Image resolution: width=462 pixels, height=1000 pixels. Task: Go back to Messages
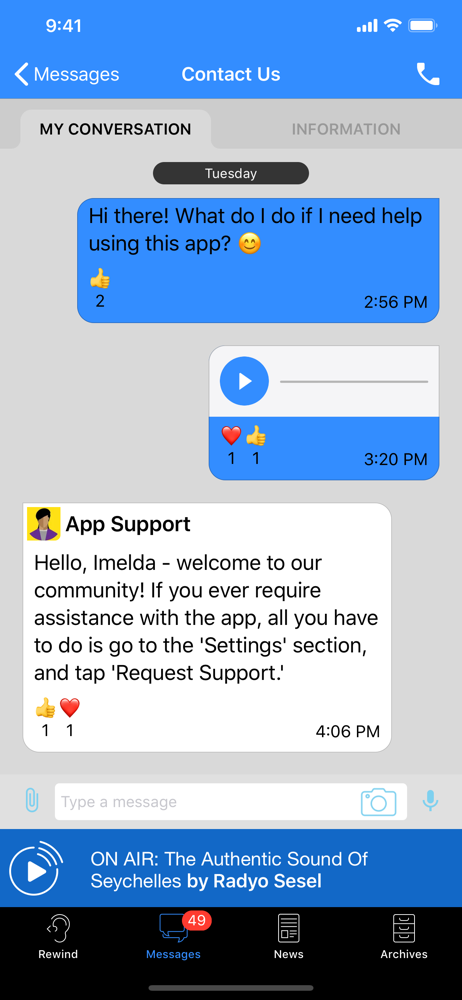66,75
